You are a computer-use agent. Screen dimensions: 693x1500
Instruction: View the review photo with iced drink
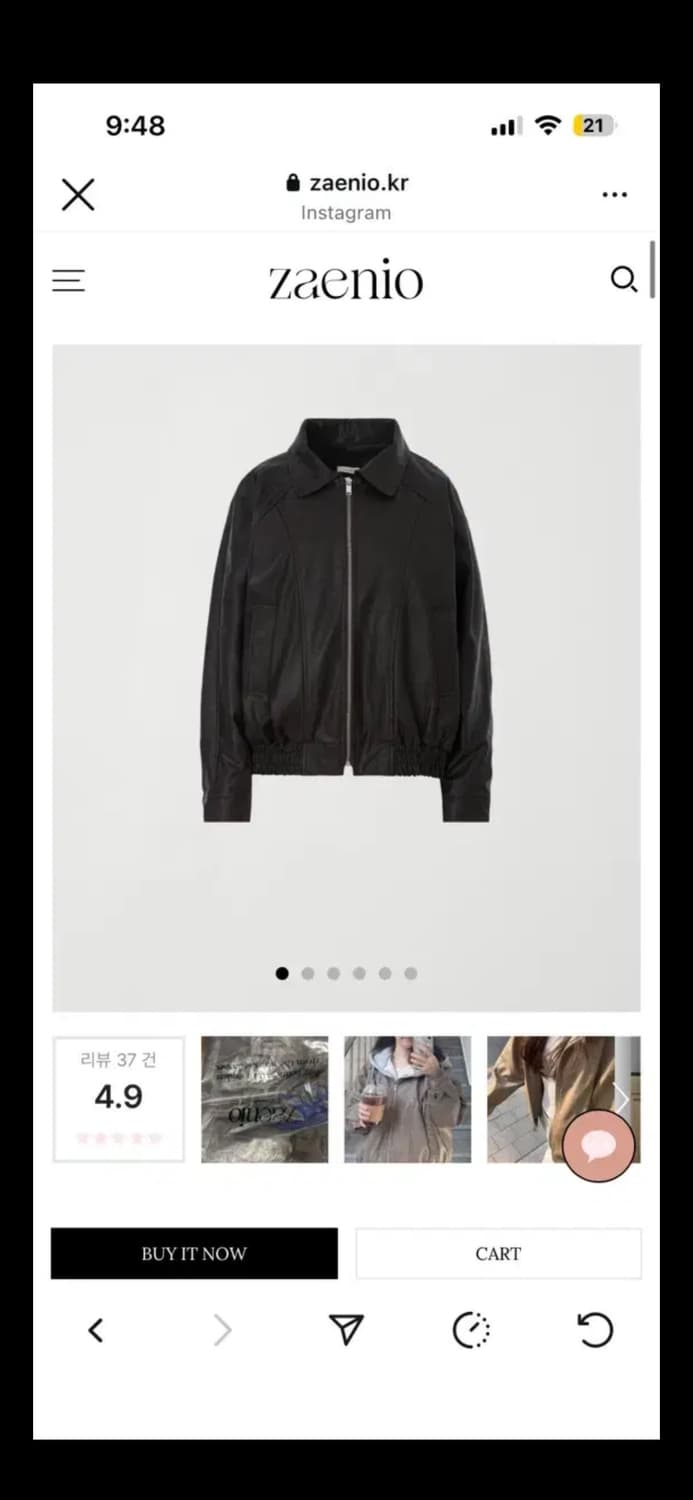coord(407,1099)
